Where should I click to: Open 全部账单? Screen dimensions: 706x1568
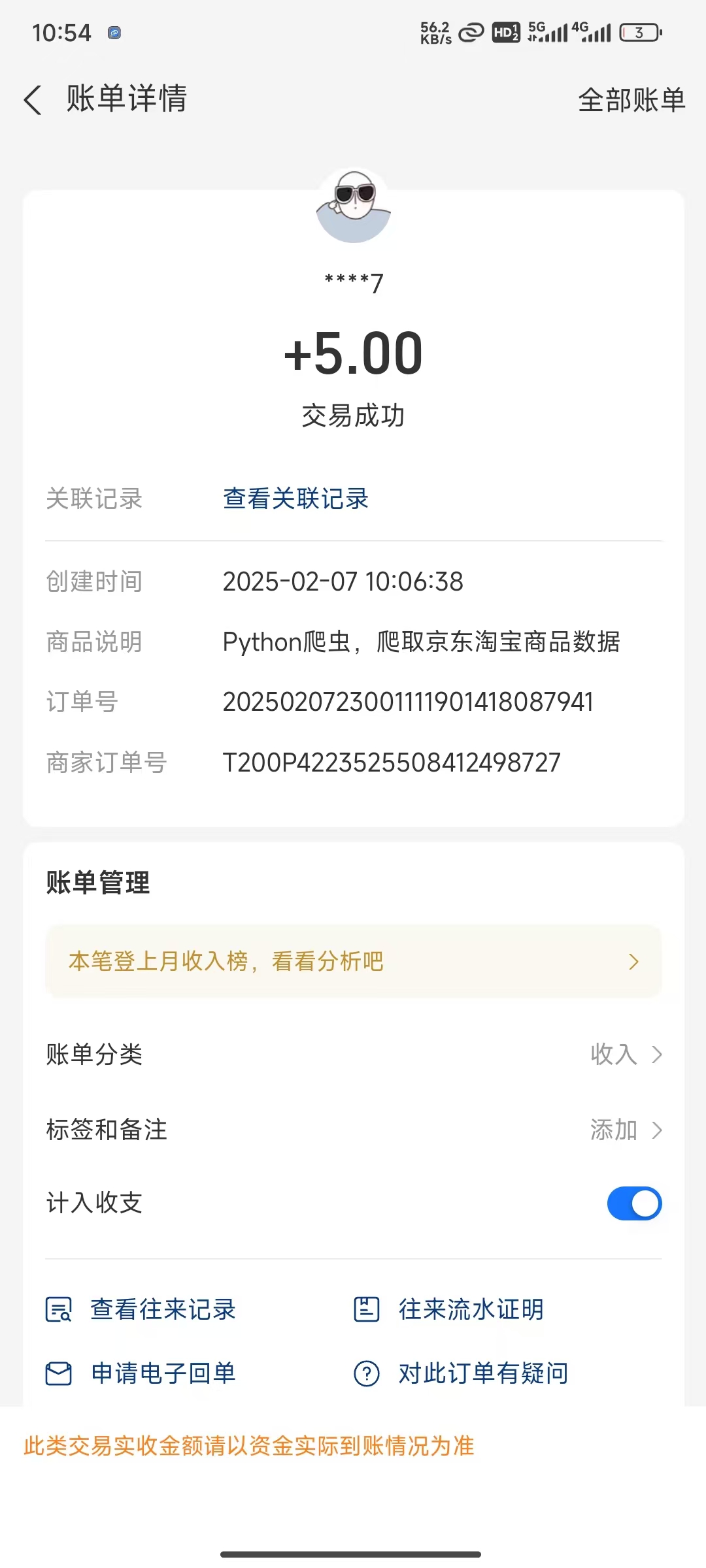tap(631, 100)
